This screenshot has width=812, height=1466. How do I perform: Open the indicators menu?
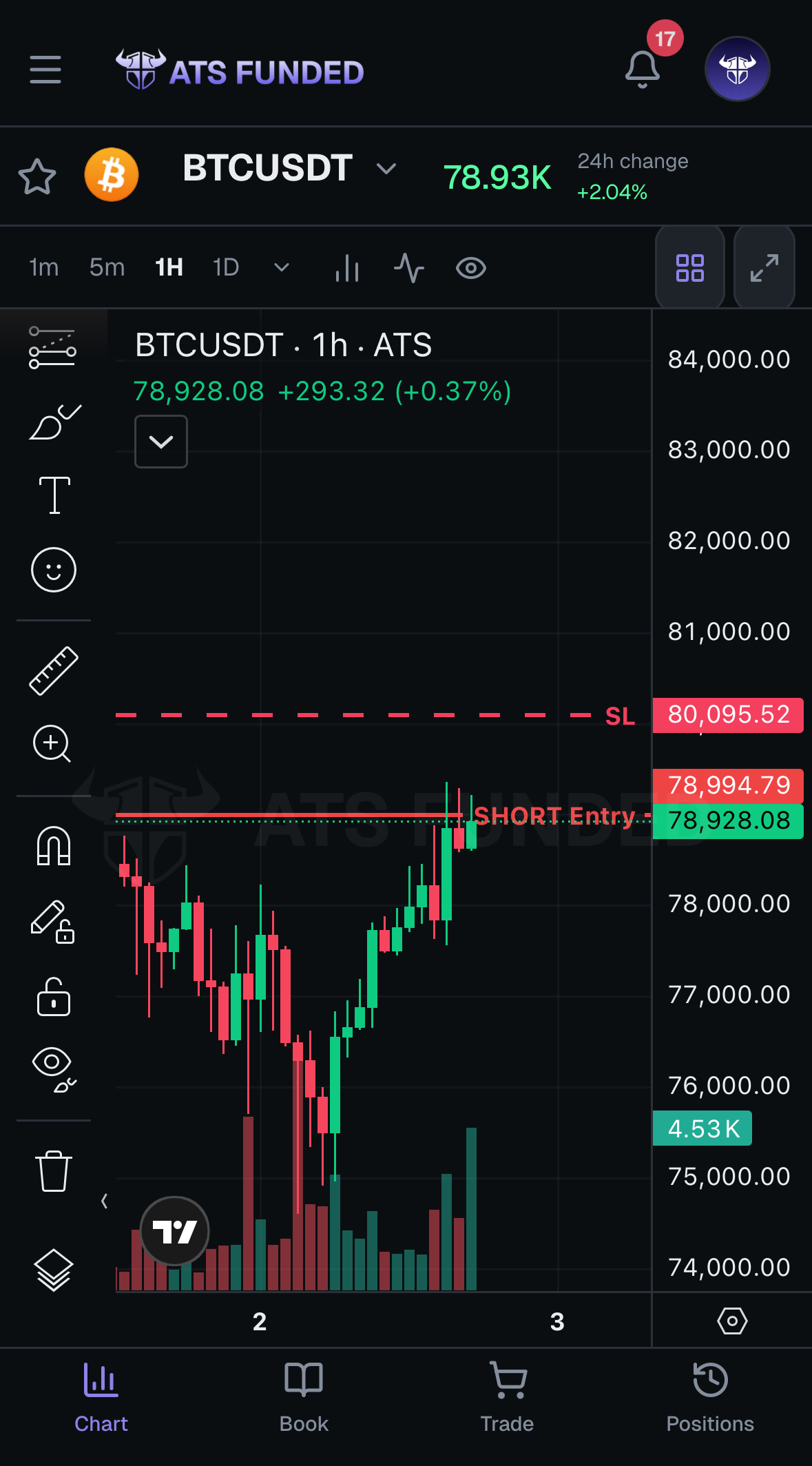tap(409, 268)
